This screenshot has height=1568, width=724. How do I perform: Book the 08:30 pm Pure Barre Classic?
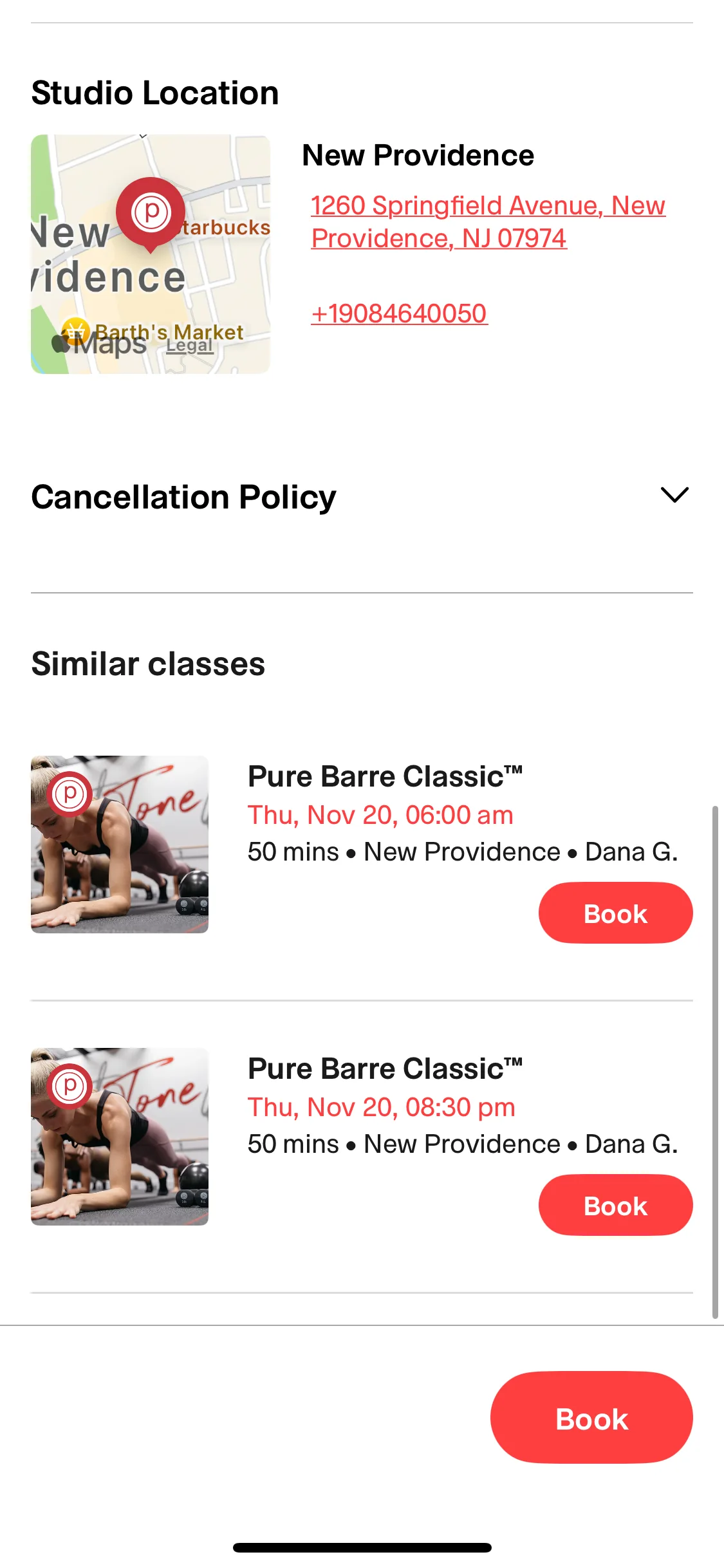pos(615,1205)
